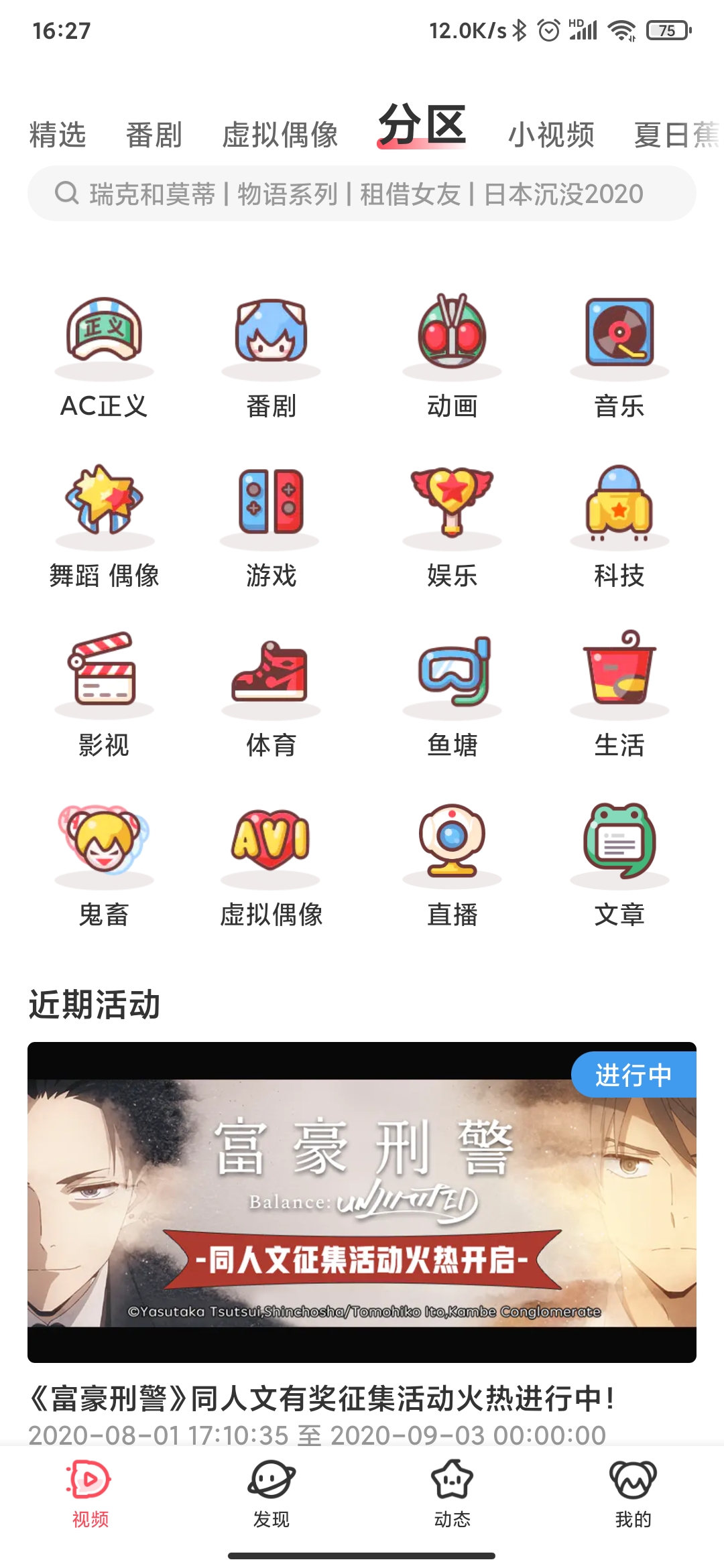
Task: Open the 体育 zone
Action: [271, 694]
